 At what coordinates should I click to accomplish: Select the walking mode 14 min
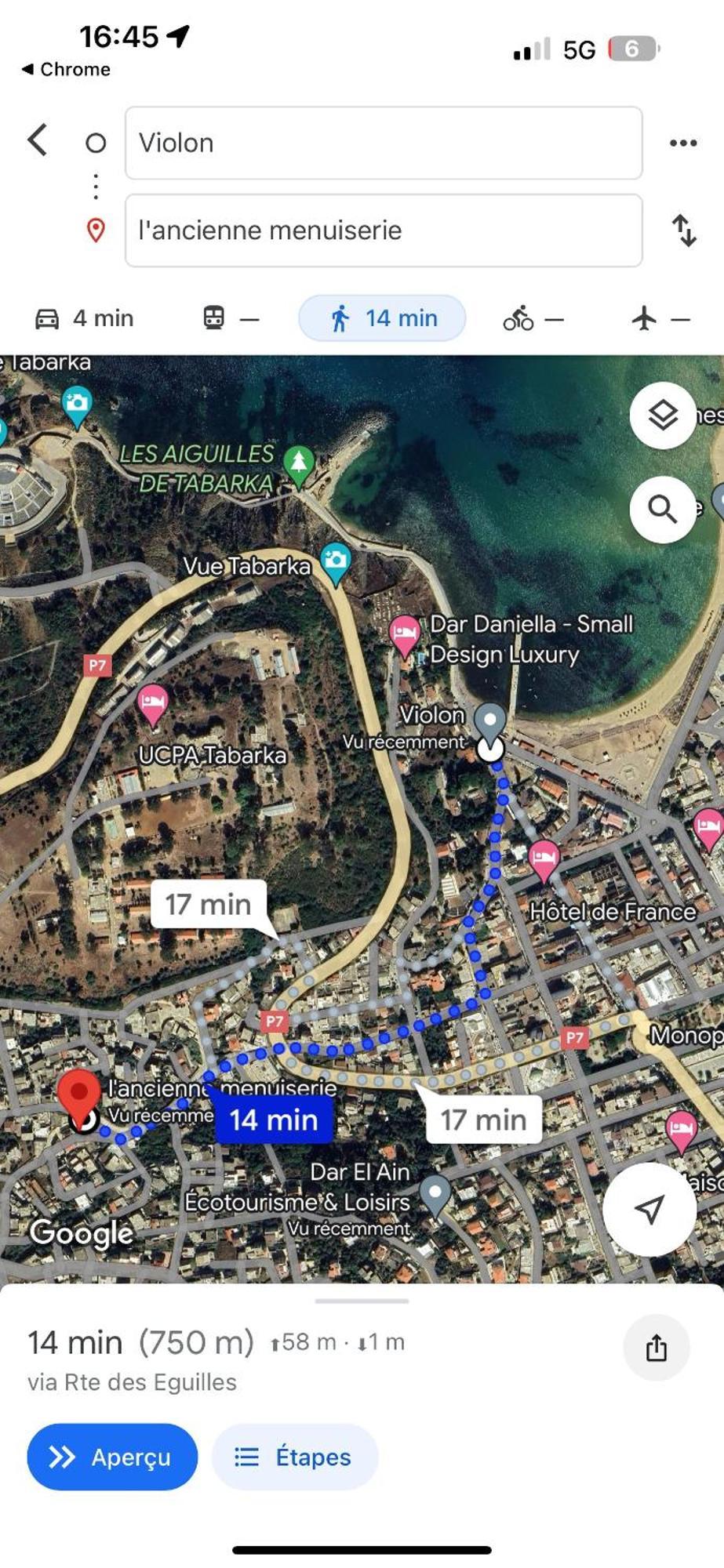[x=383, y=318]
